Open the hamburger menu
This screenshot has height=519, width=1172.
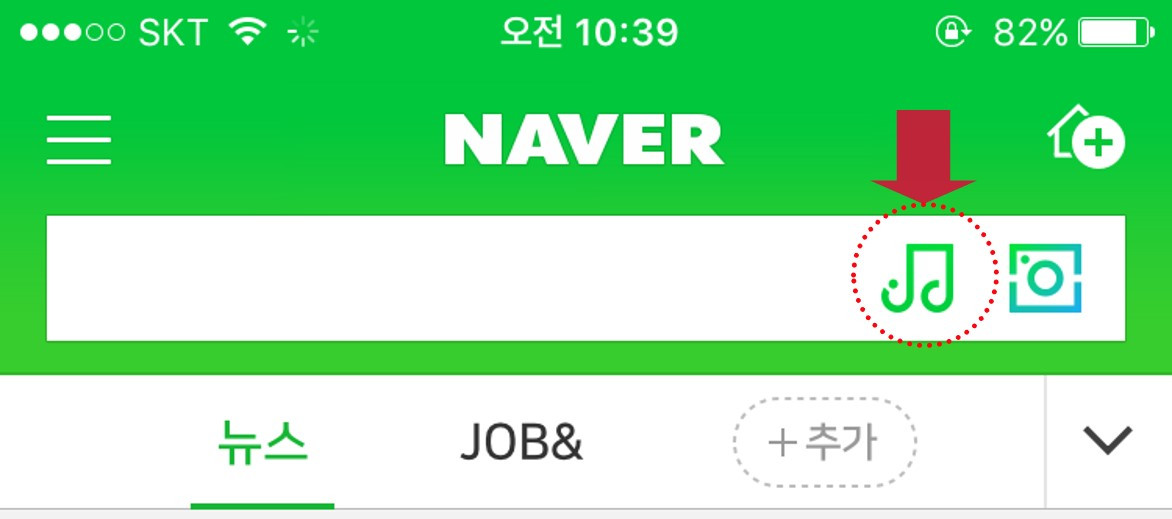pyautogui.click(x=78, y=140)
